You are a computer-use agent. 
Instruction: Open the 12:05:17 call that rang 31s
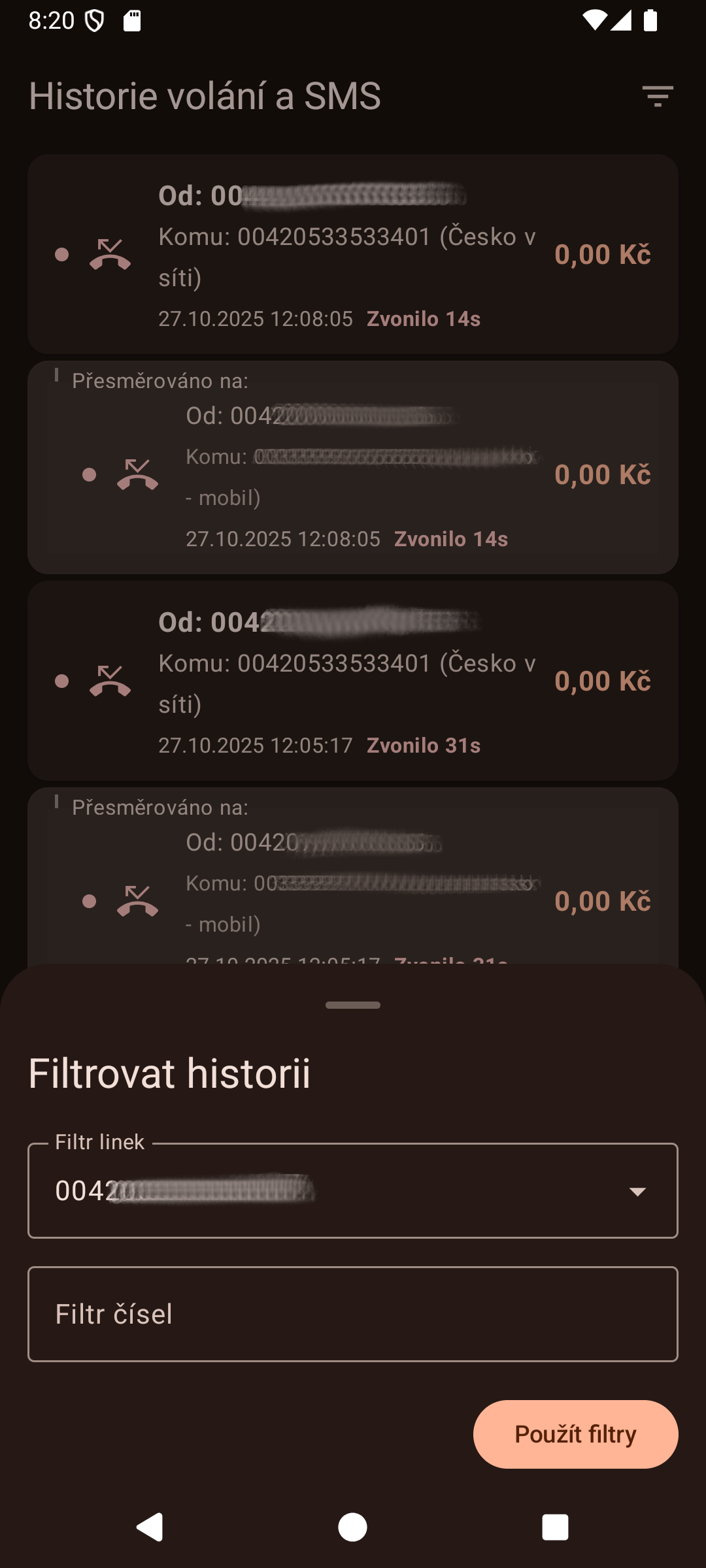(353, 681)
